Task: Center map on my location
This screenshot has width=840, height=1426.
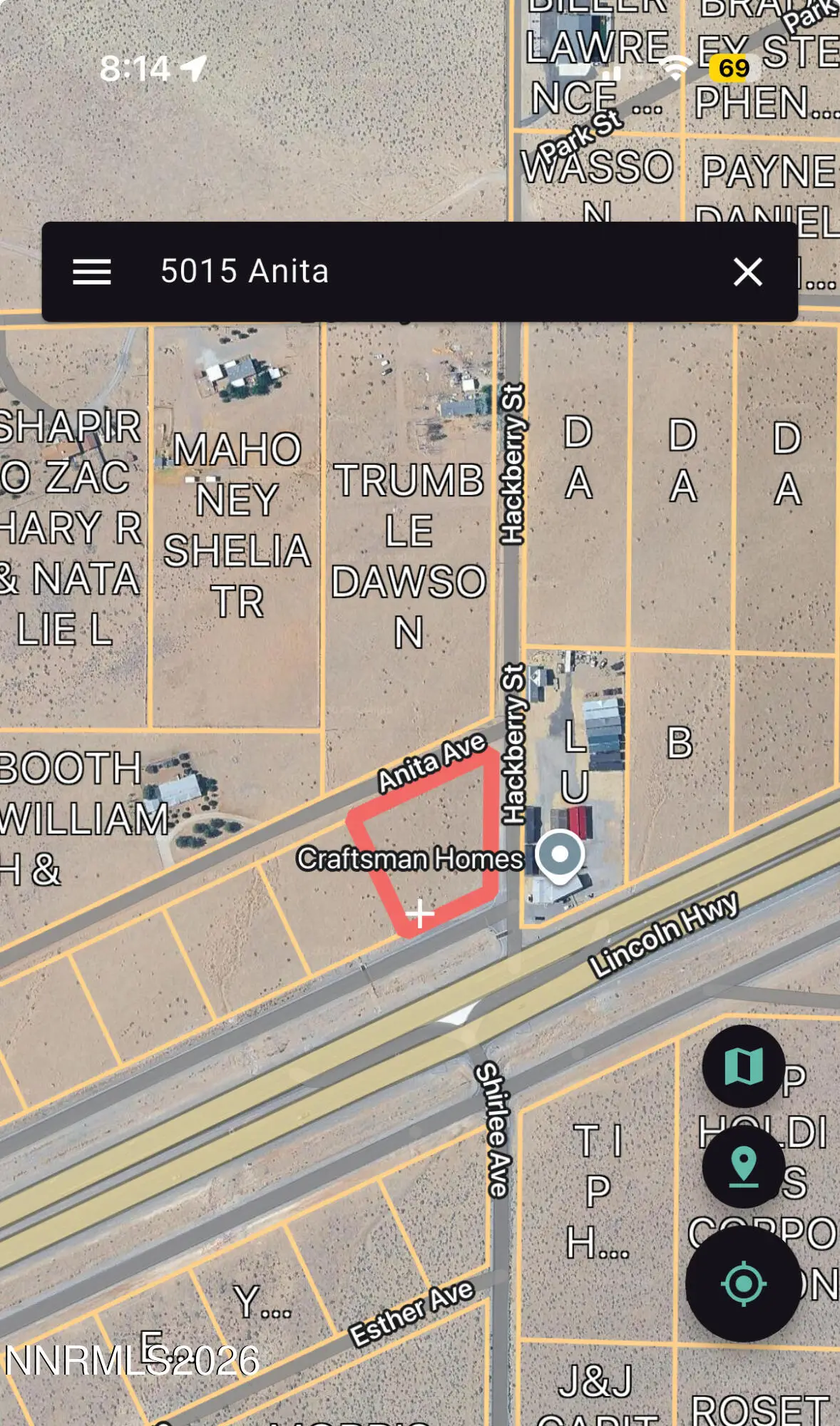Action: [743, 1283]
